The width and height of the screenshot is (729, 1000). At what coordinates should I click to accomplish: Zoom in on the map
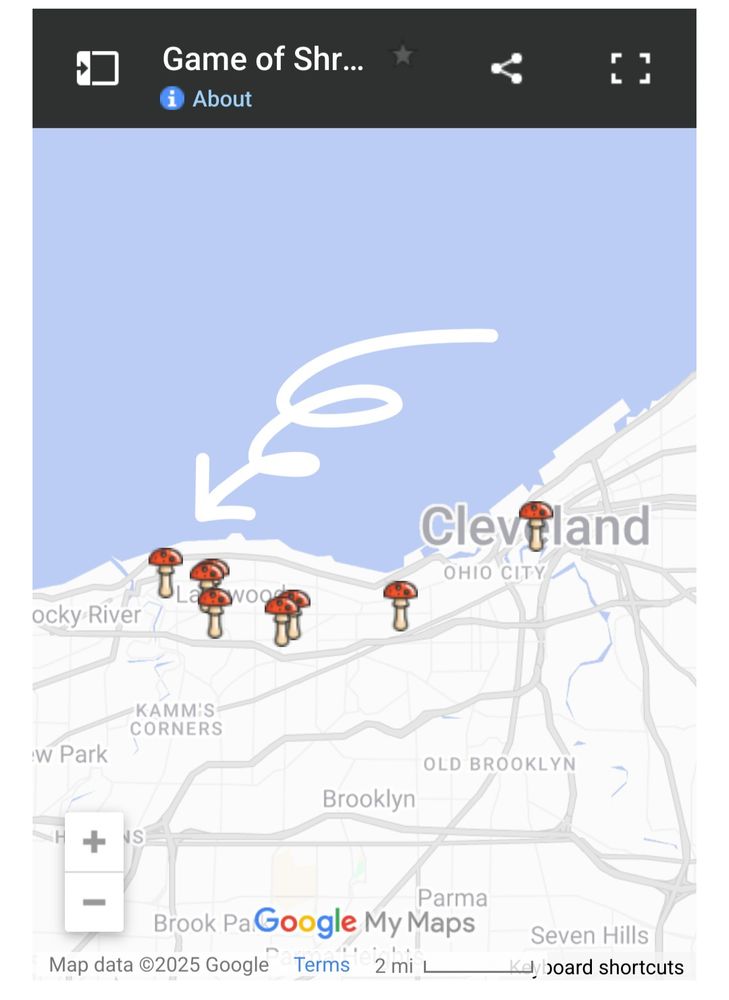95,840
